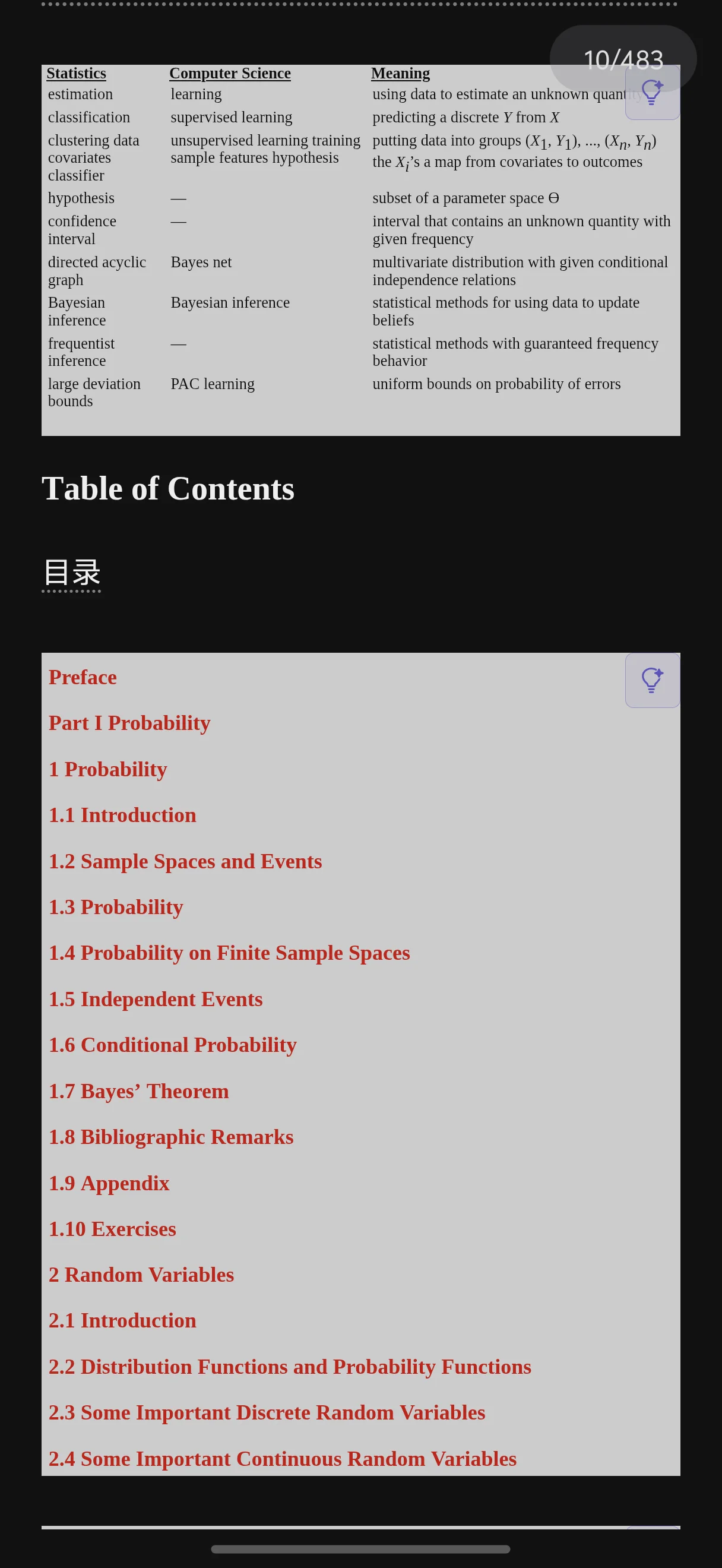Open 2.2 Distribution Functions and Probability Functions

290,1367
